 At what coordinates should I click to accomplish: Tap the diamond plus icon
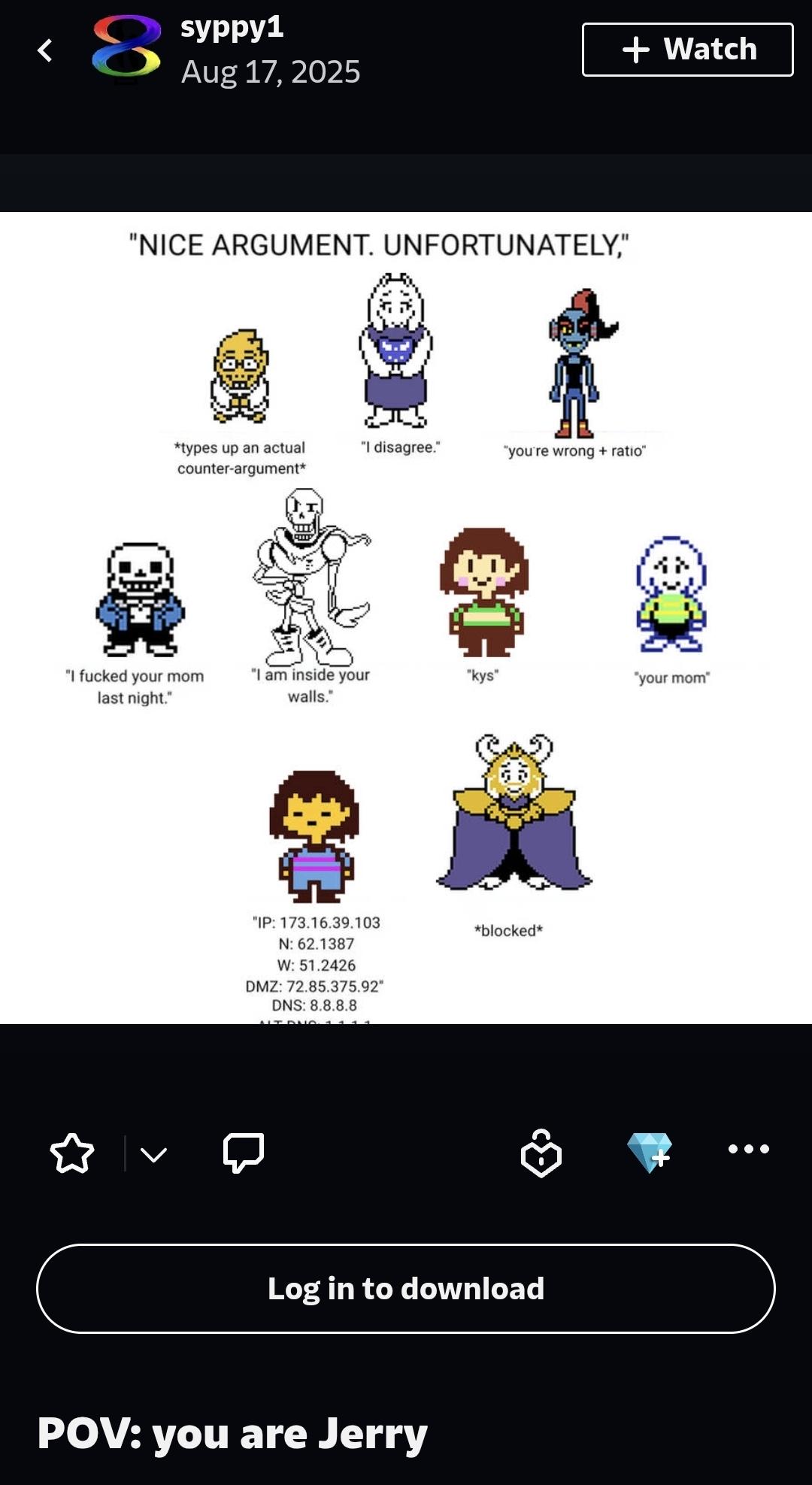coord(650,1152)
